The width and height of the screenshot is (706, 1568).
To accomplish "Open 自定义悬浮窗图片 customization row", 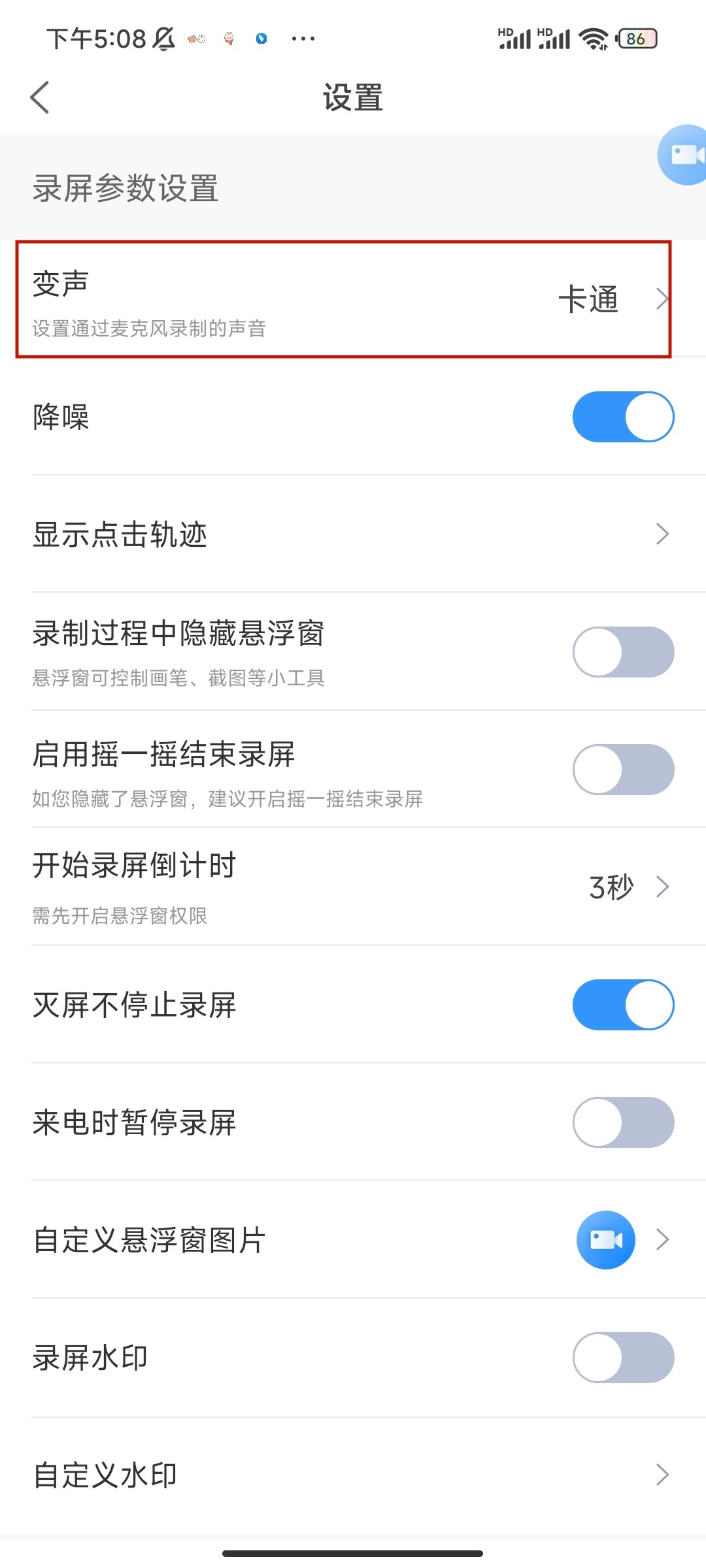I will point(353,1239).
